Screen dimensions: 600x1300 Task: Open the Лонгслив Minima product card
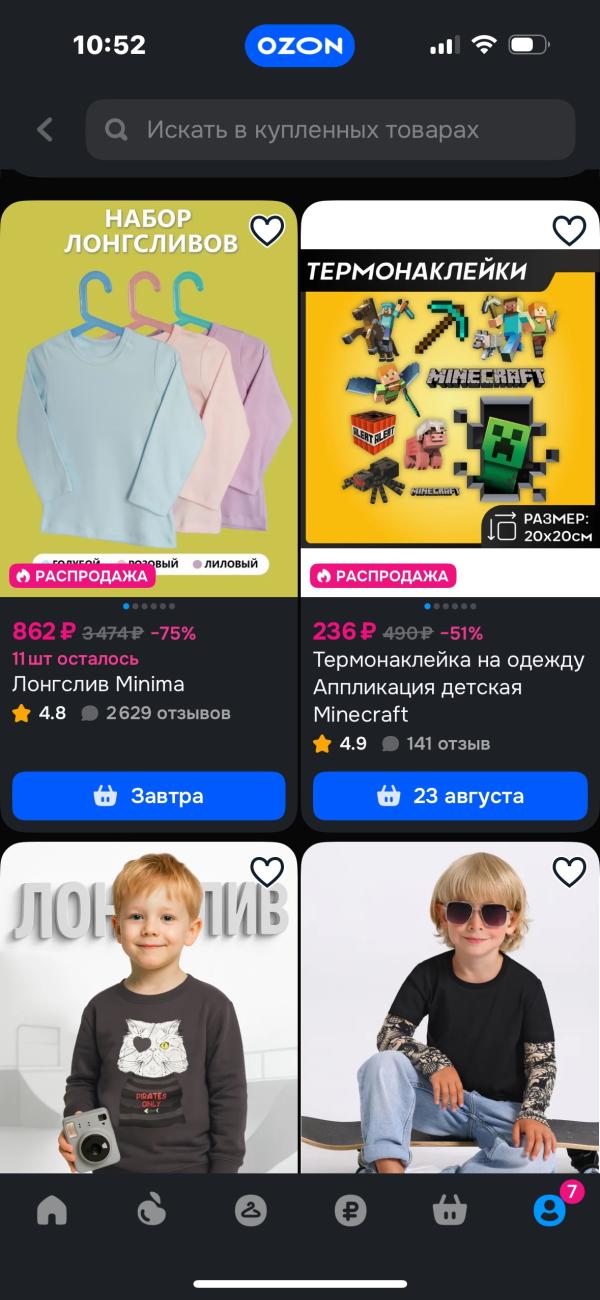click(149, 400)
